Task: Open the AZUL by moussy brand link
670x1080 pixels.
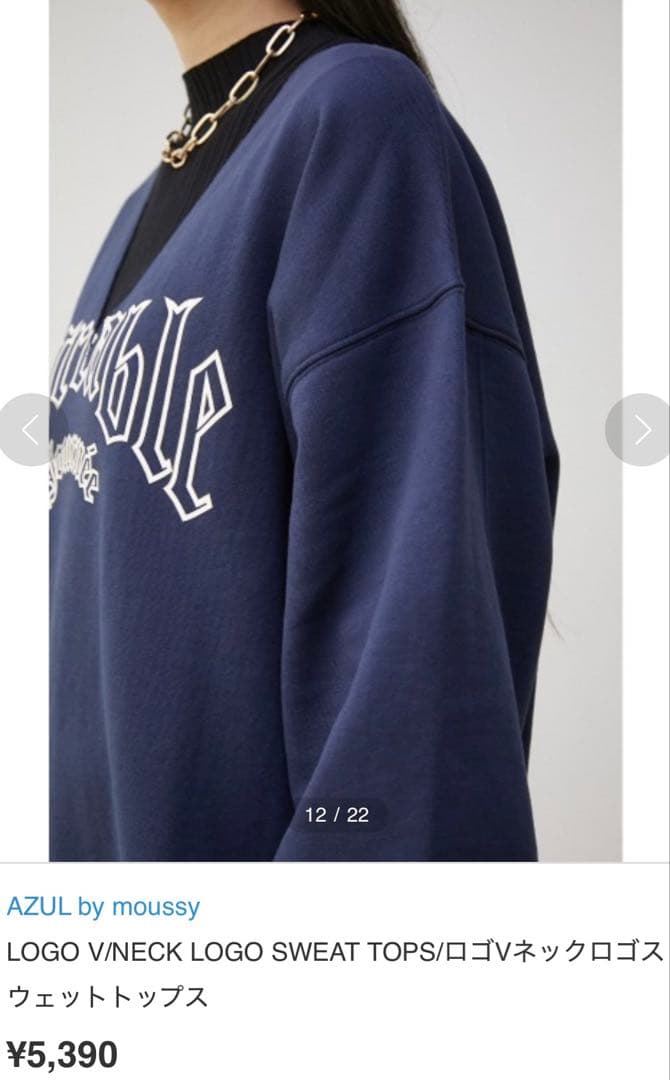Action: point(103,907)
